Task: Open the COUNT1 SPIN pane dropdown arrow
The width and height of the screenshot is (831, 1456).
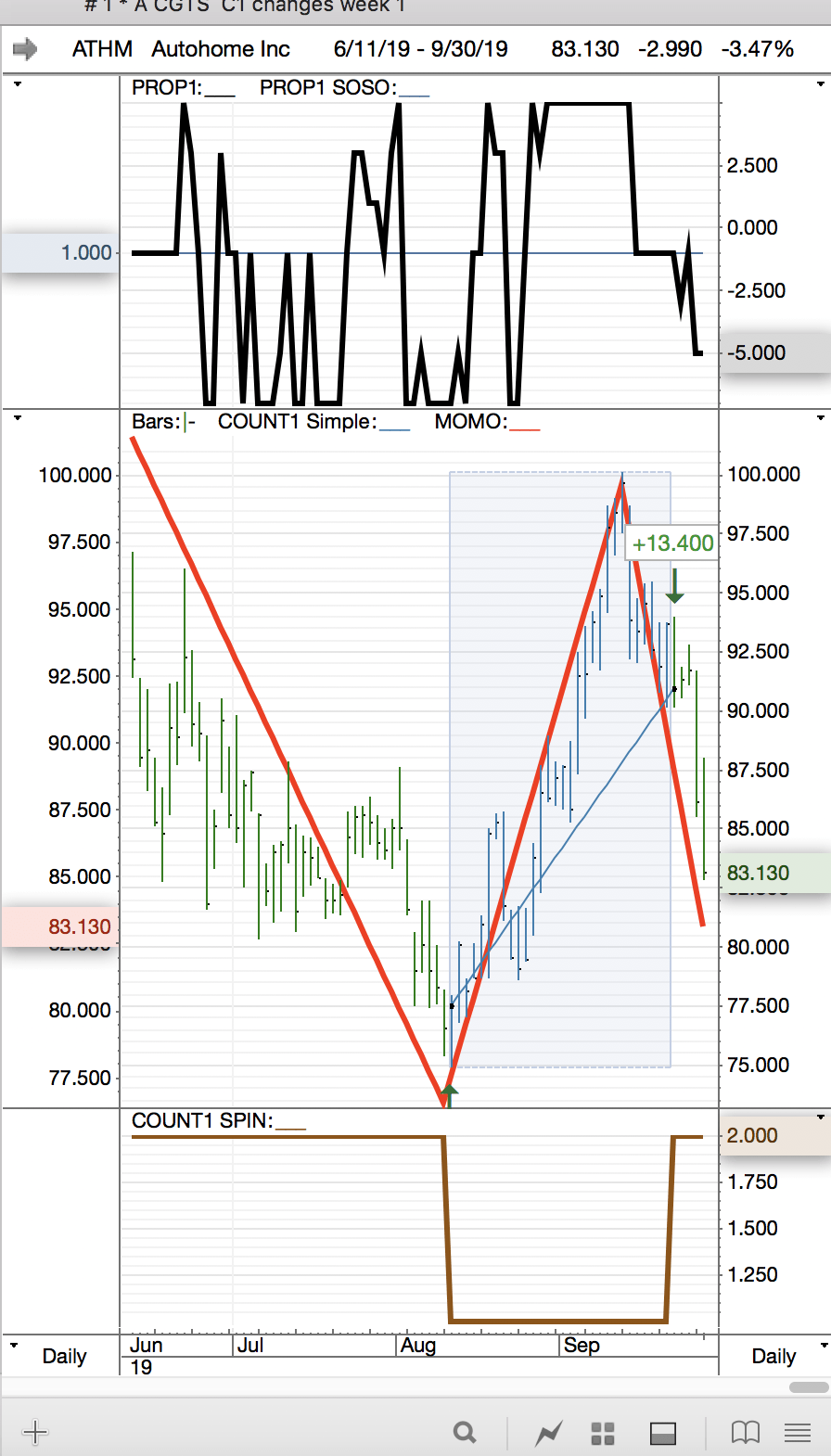Action: 821,1118
